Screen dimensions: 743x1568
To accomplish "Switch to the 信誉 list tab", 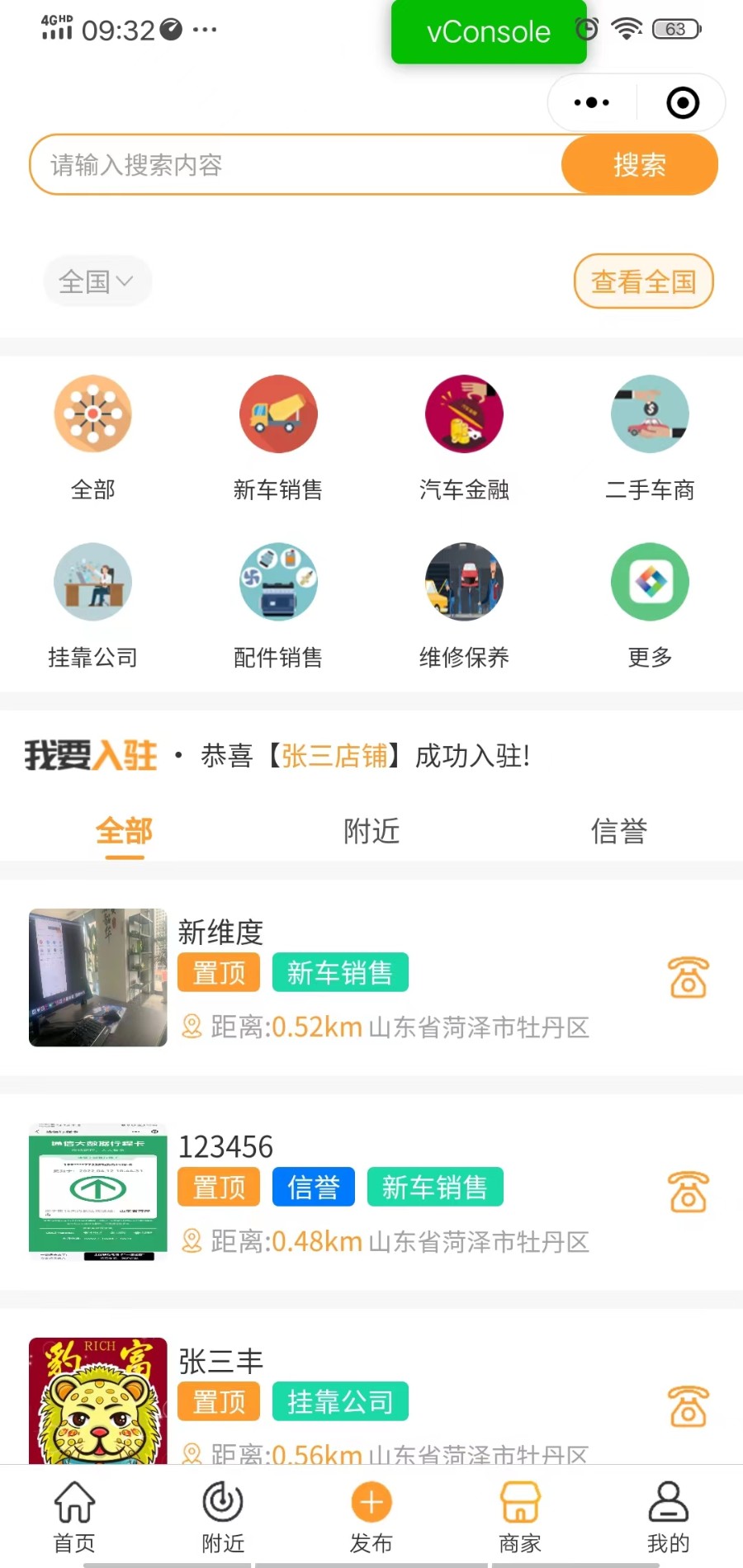I will [618, 831].
